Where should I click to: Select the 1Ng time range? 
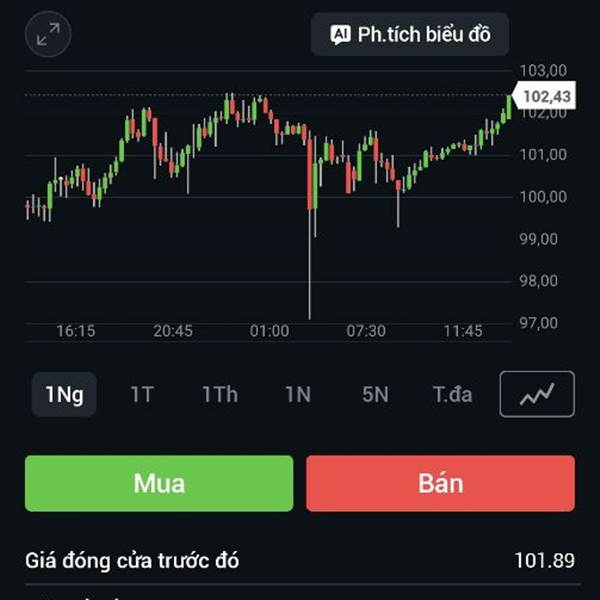click(x=64, y=394)
